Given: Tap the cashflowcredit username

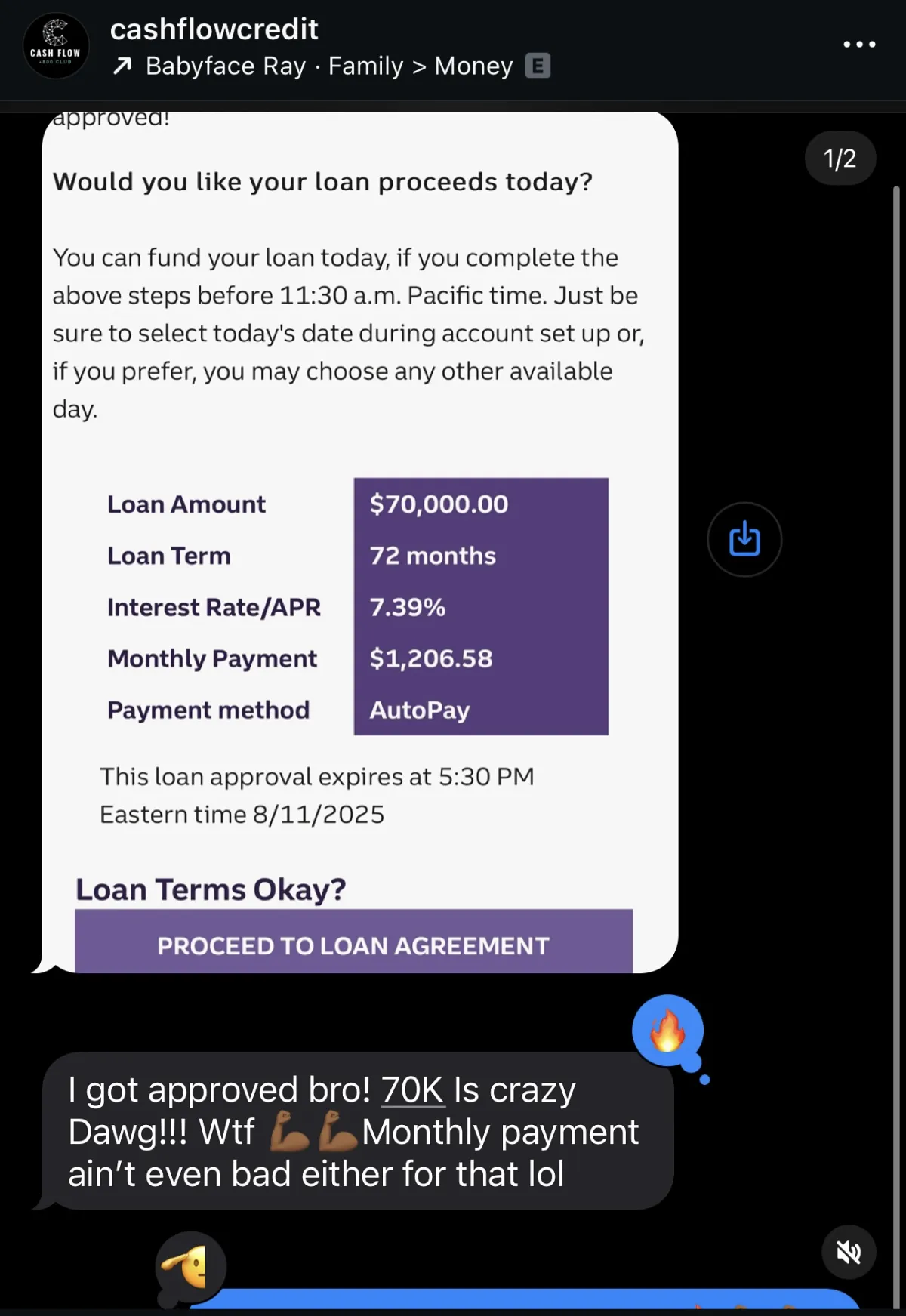Looking at the screenshot, I should 214,29.
